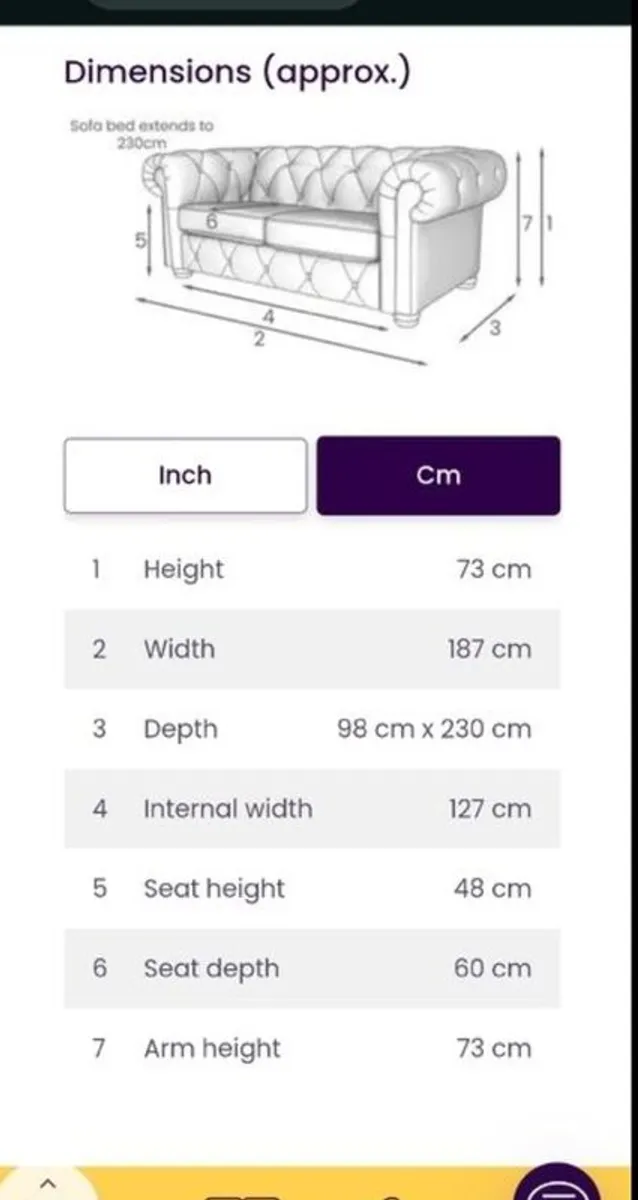Viewport: 638px width, 1200px height.
Task: Switch dimensions to Inch
Action: (x=185, y=476)
